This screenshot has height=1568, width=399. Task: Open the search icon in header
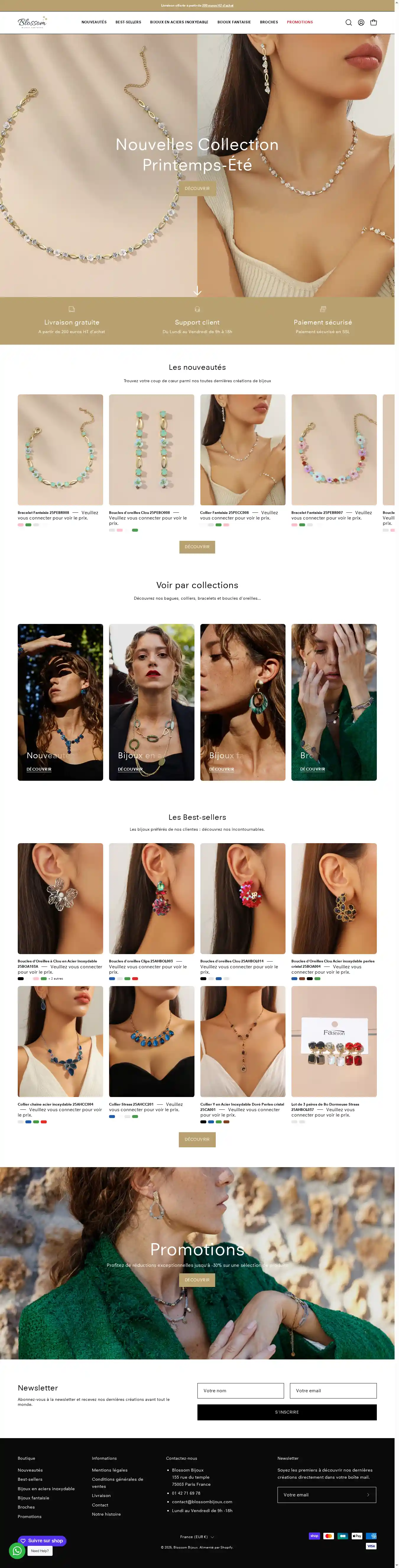(x=348, y=22)
